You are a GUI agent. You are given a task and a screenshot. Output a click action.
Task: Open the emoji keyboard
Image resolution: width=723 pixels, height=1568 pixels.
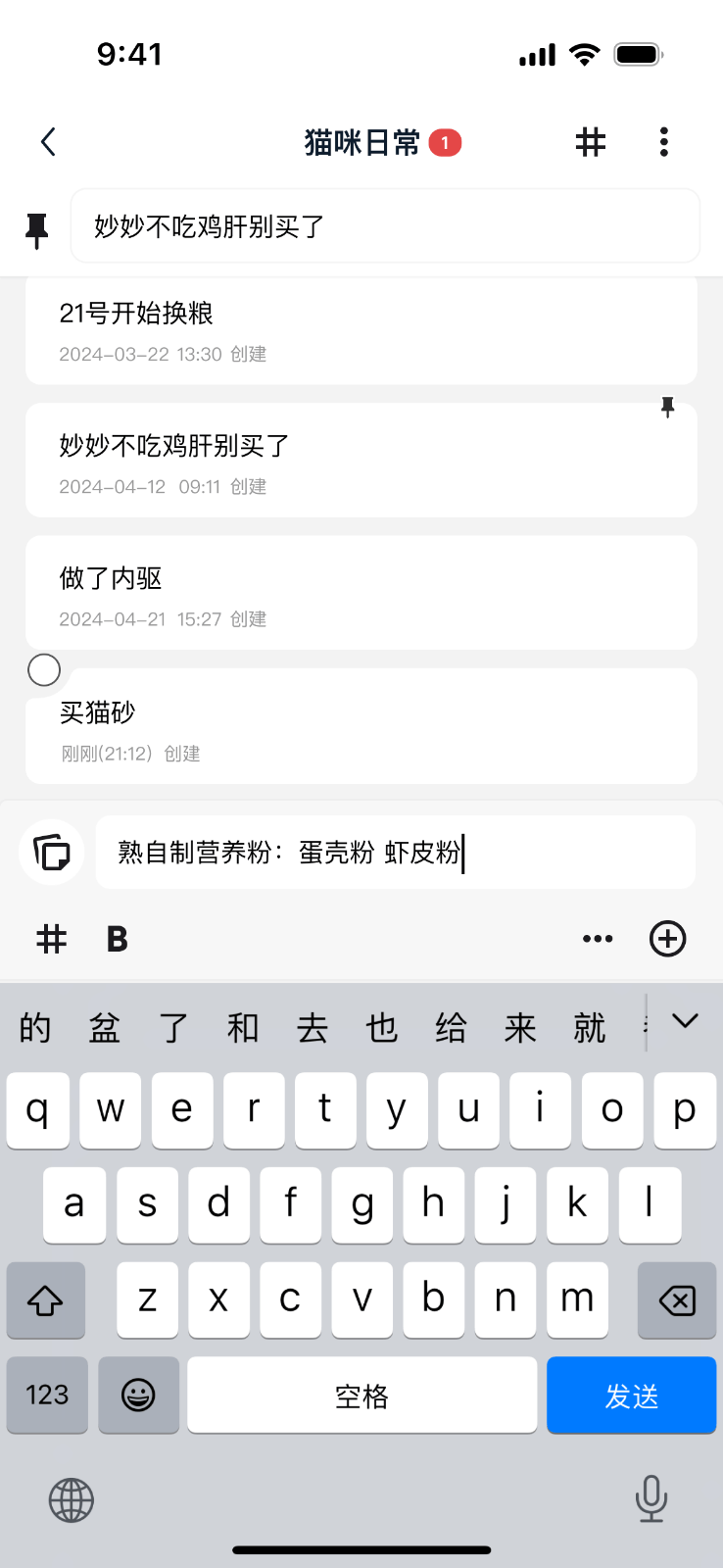tap(138, 1395)
